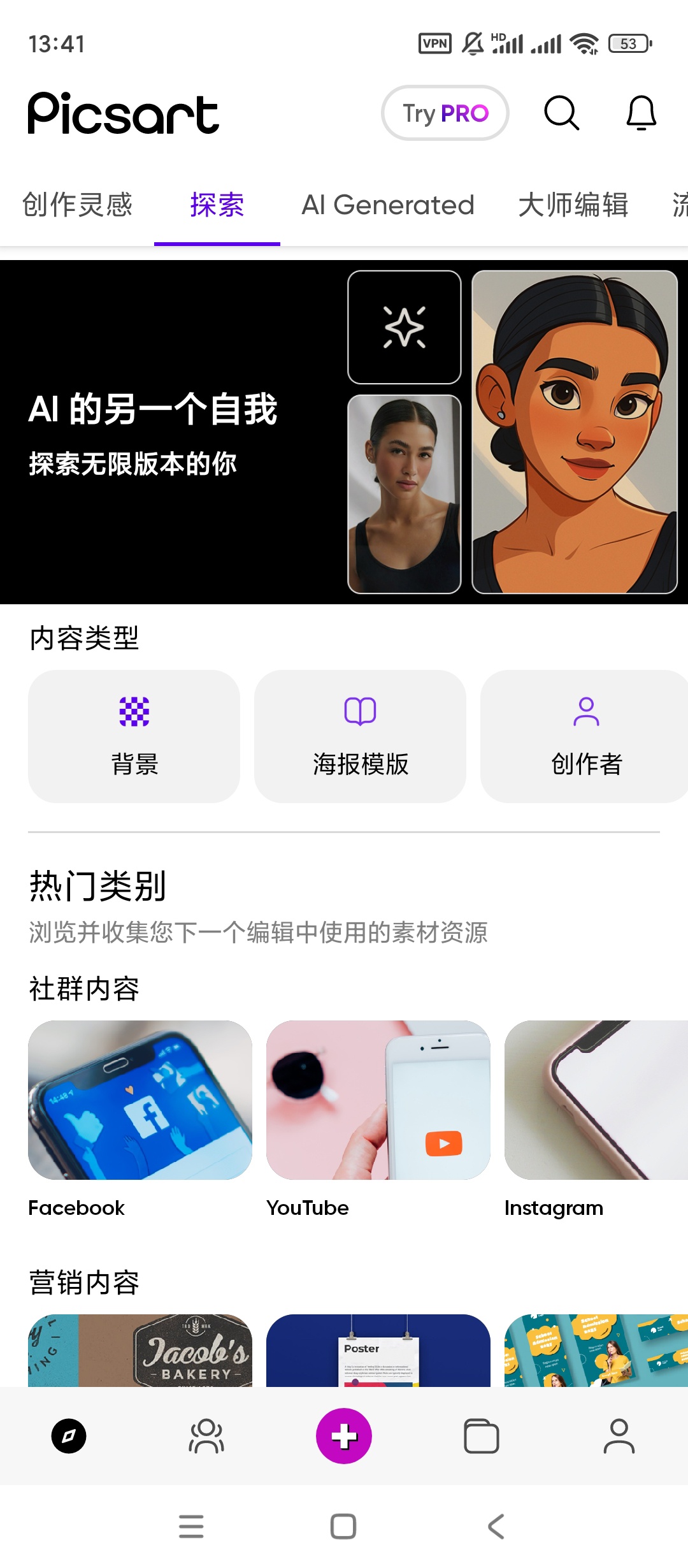Open the search icon

click(x=561, y=113)
